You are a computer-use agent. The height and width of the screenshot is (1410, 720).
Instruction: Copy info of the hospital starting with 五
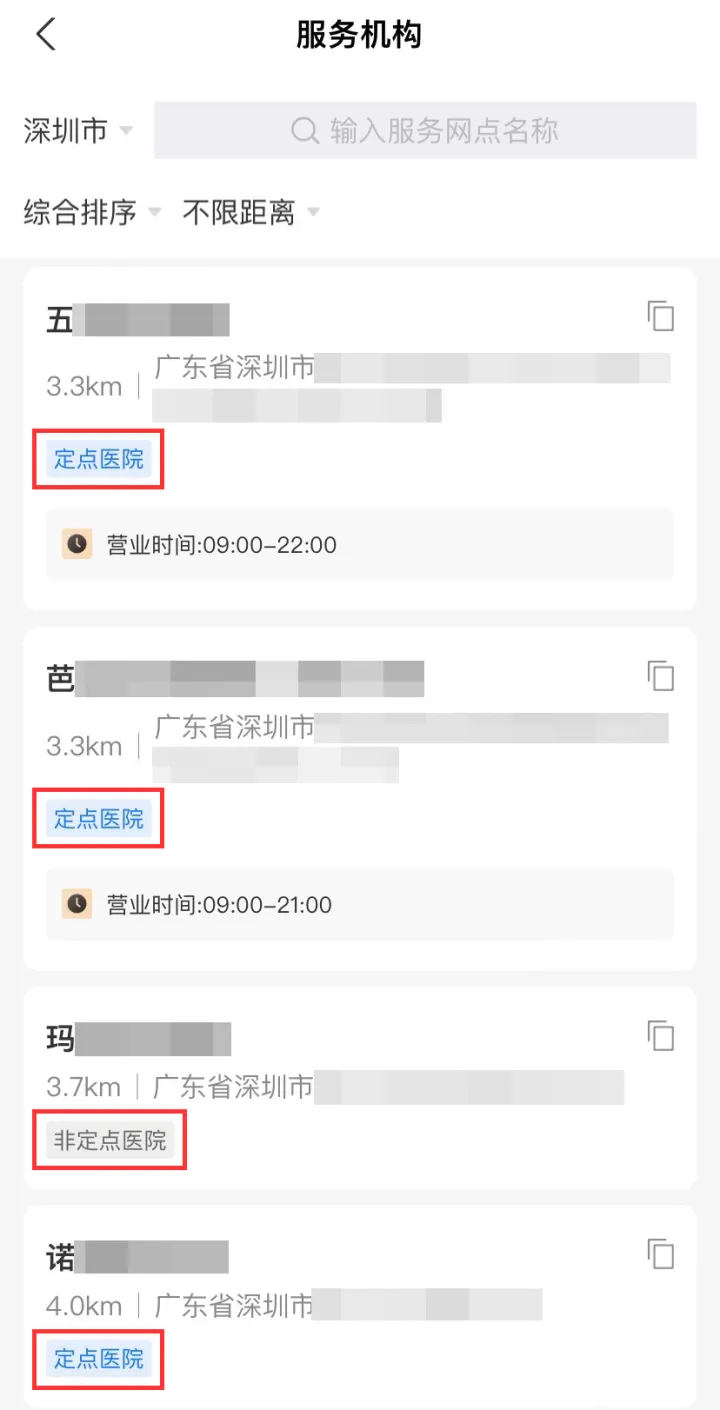660,316
